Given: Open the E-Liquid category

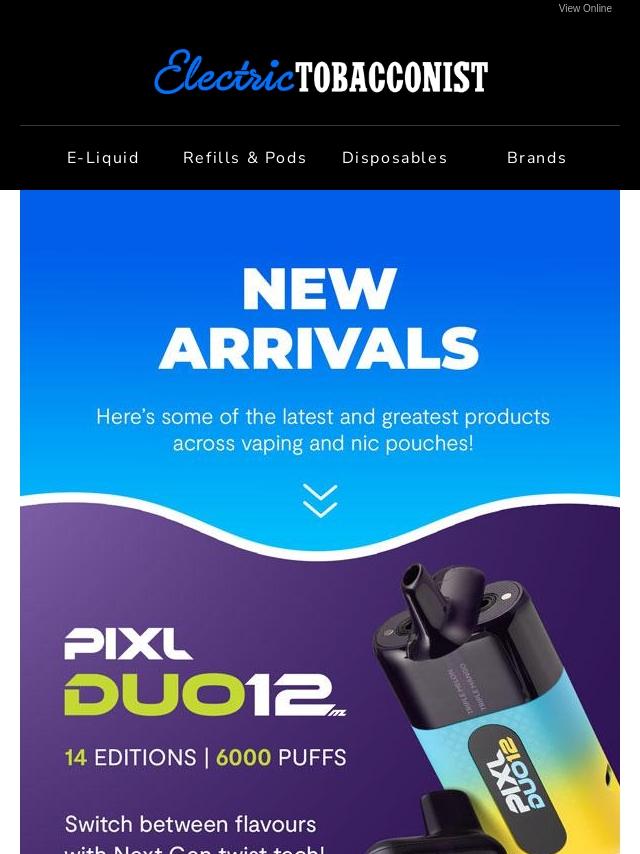Looking at the screenshot, I should click(x=103, y=158).
